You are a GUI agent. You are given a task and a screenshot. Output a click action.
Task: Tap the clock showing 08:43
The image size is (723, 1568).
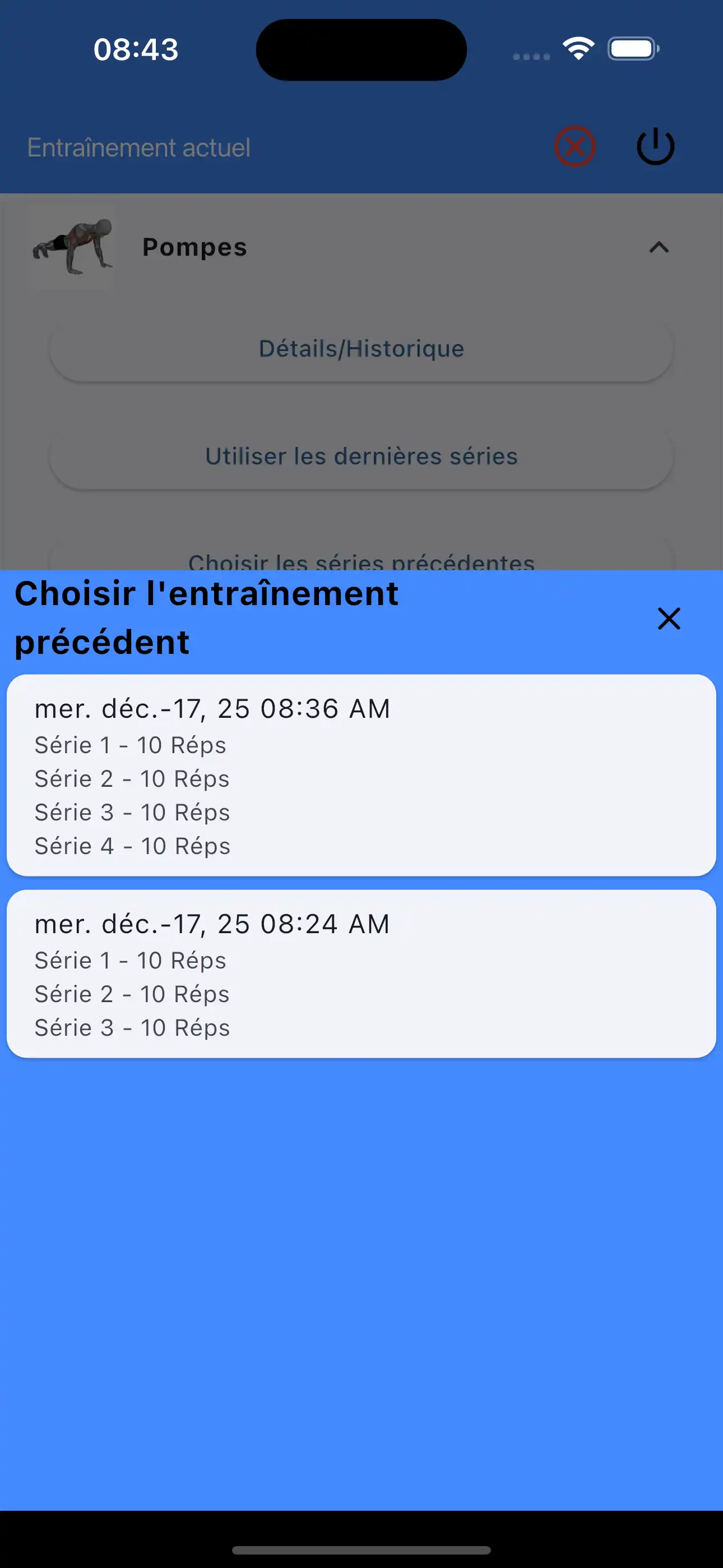pyautogui.click(x=136, y=49)
